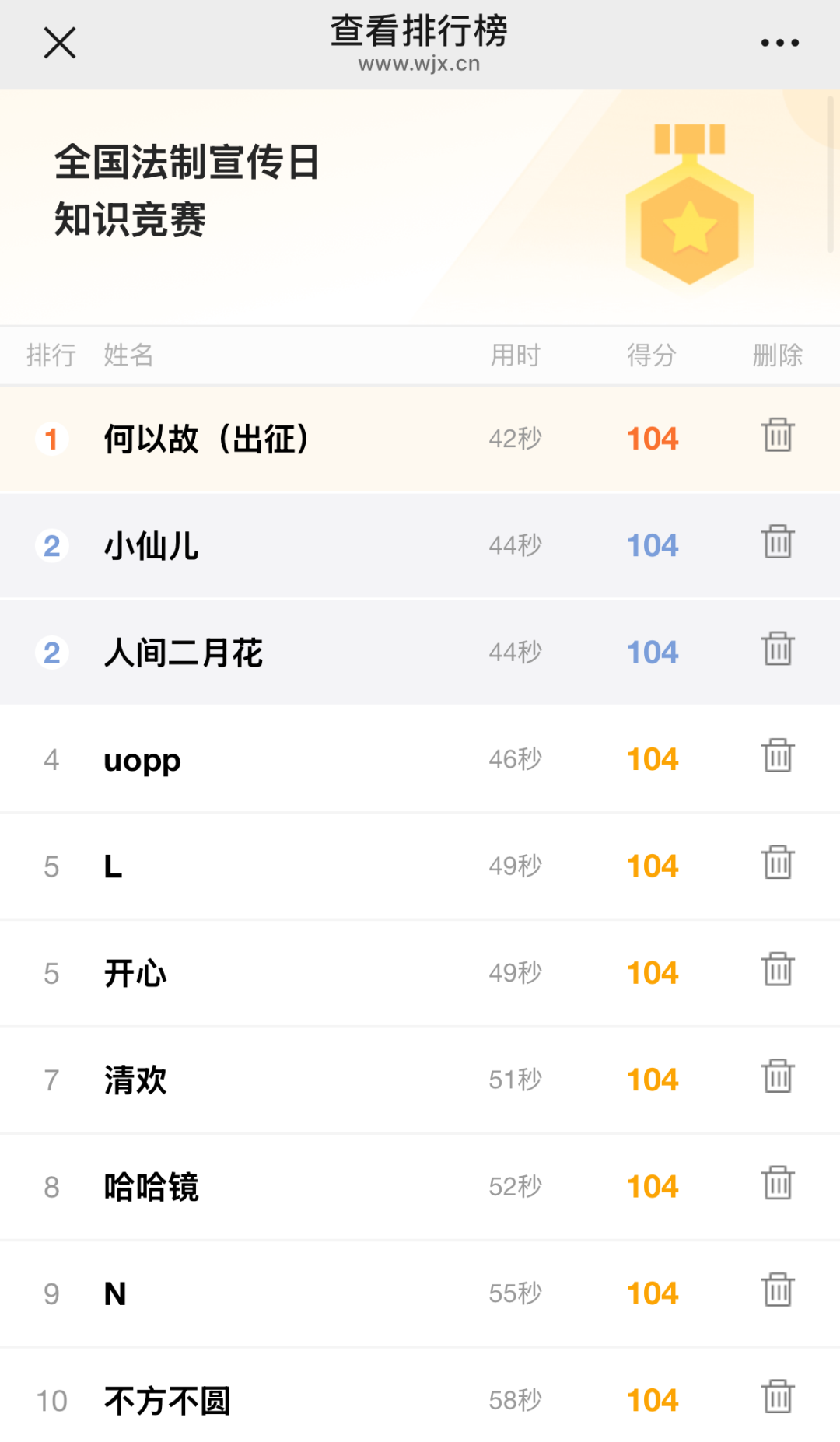840x1442 pixels.
Task: Delete the entry for 不方不圆
Action: pos(778,1397)
